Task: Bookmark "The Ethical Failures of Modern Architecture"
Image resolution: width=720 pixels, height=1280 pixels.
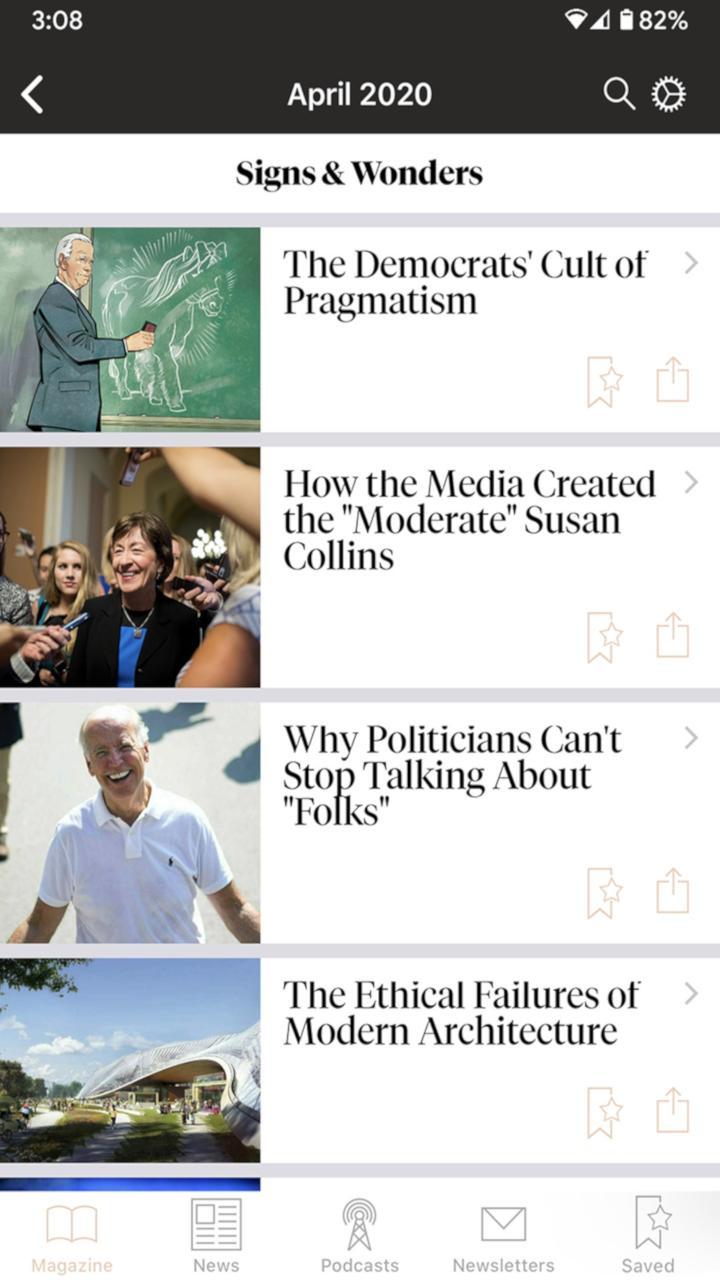Action: pyautogui.click(x=601, y=1111)
